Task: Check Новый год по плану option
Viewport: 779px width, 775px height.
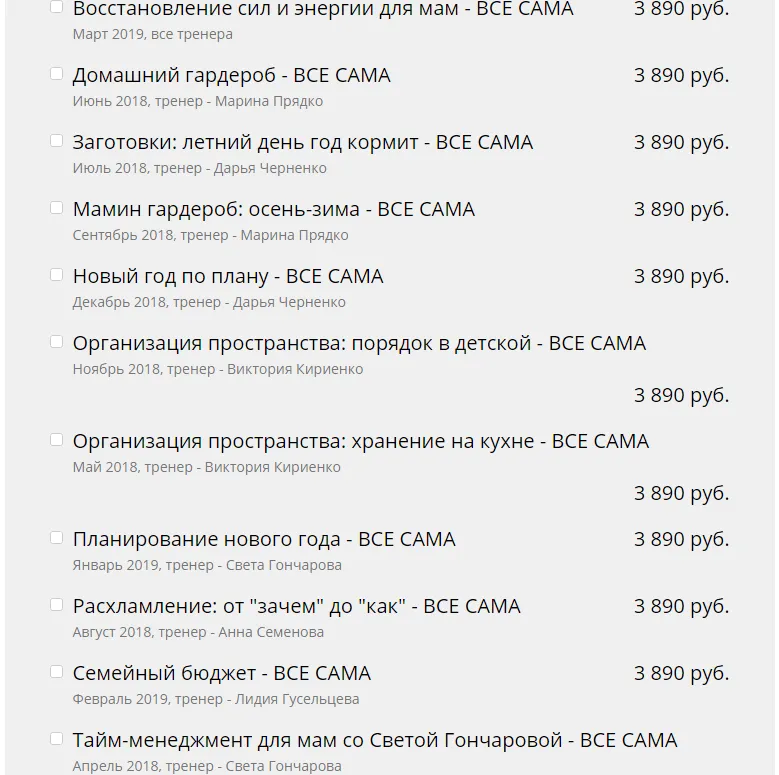Action: coord(57,274)
